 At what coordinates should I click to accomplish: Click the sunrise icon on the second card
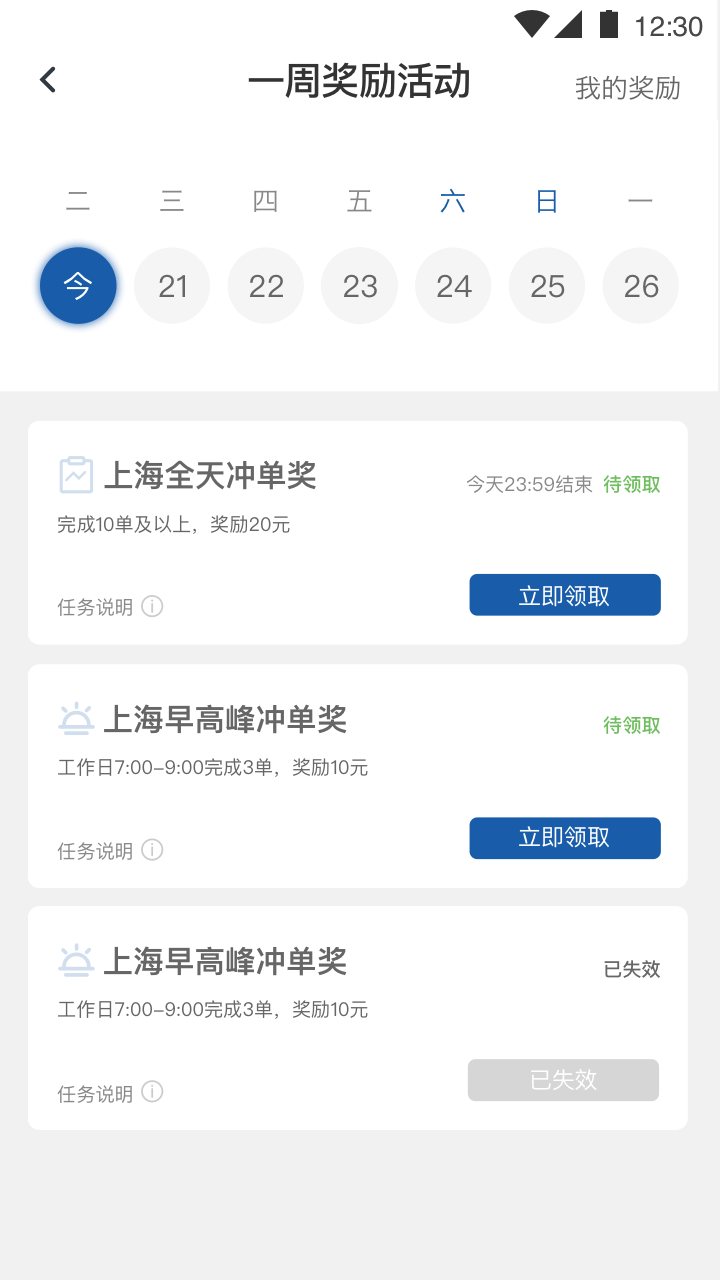(x=73, y=717)
